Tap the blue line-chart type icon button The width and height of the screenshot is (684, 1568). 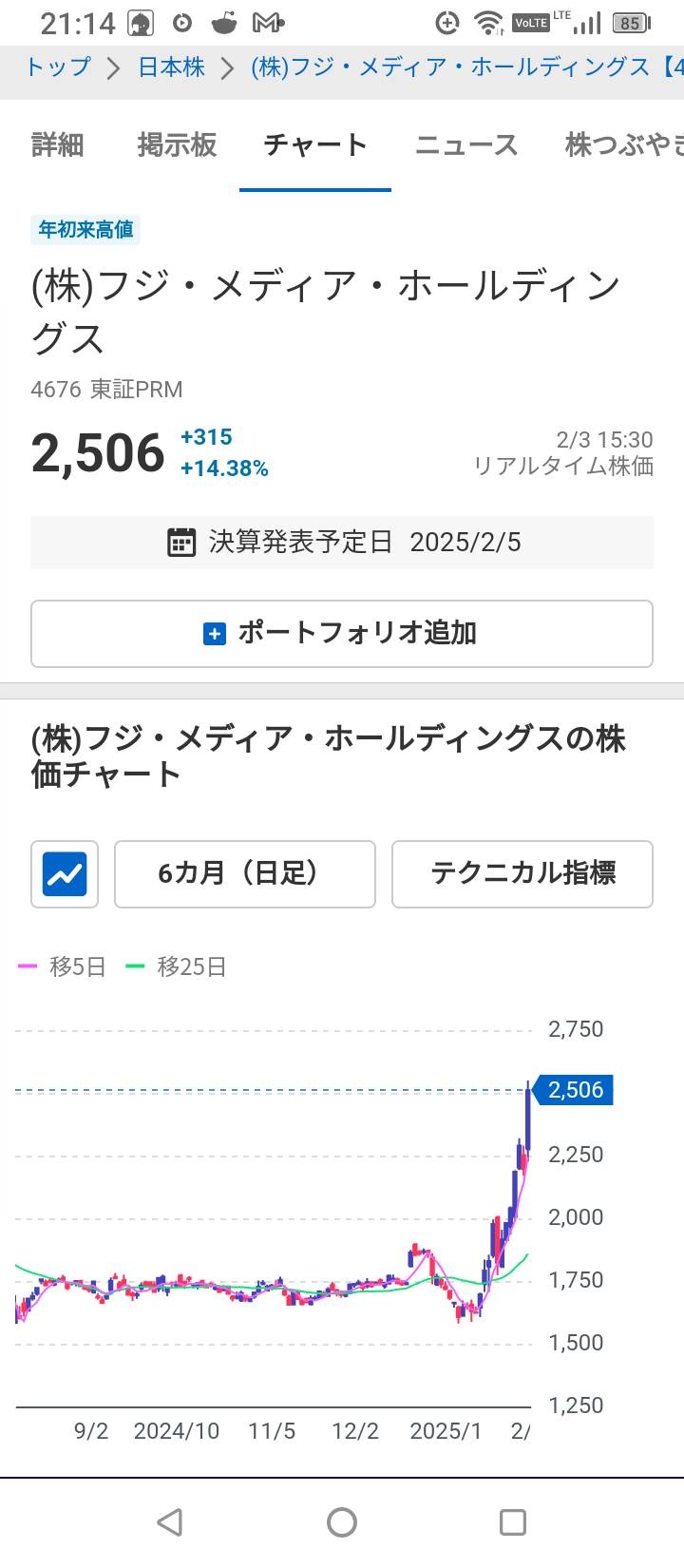click(65, 874)
